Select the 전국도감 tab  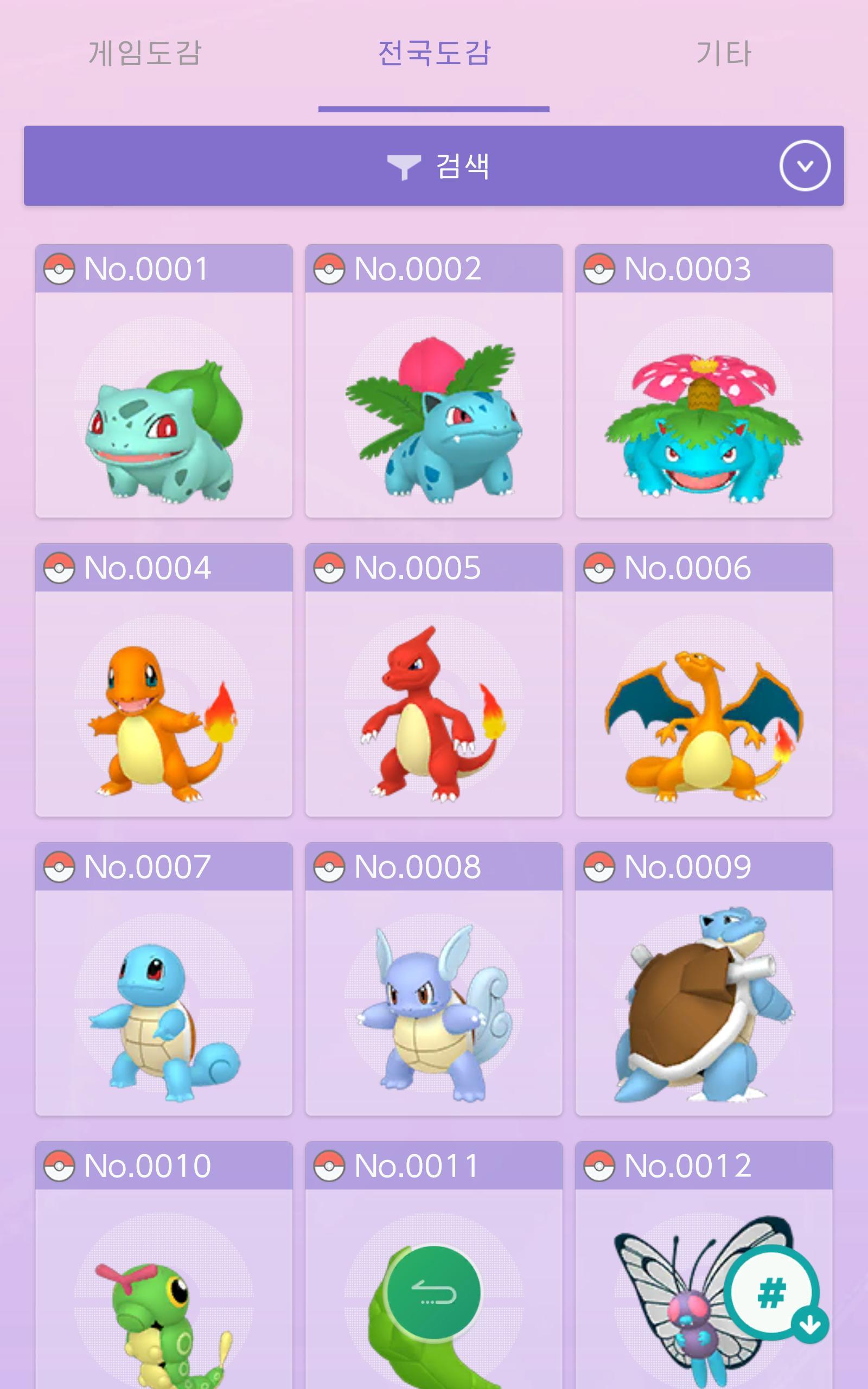[x=435, y=53]
